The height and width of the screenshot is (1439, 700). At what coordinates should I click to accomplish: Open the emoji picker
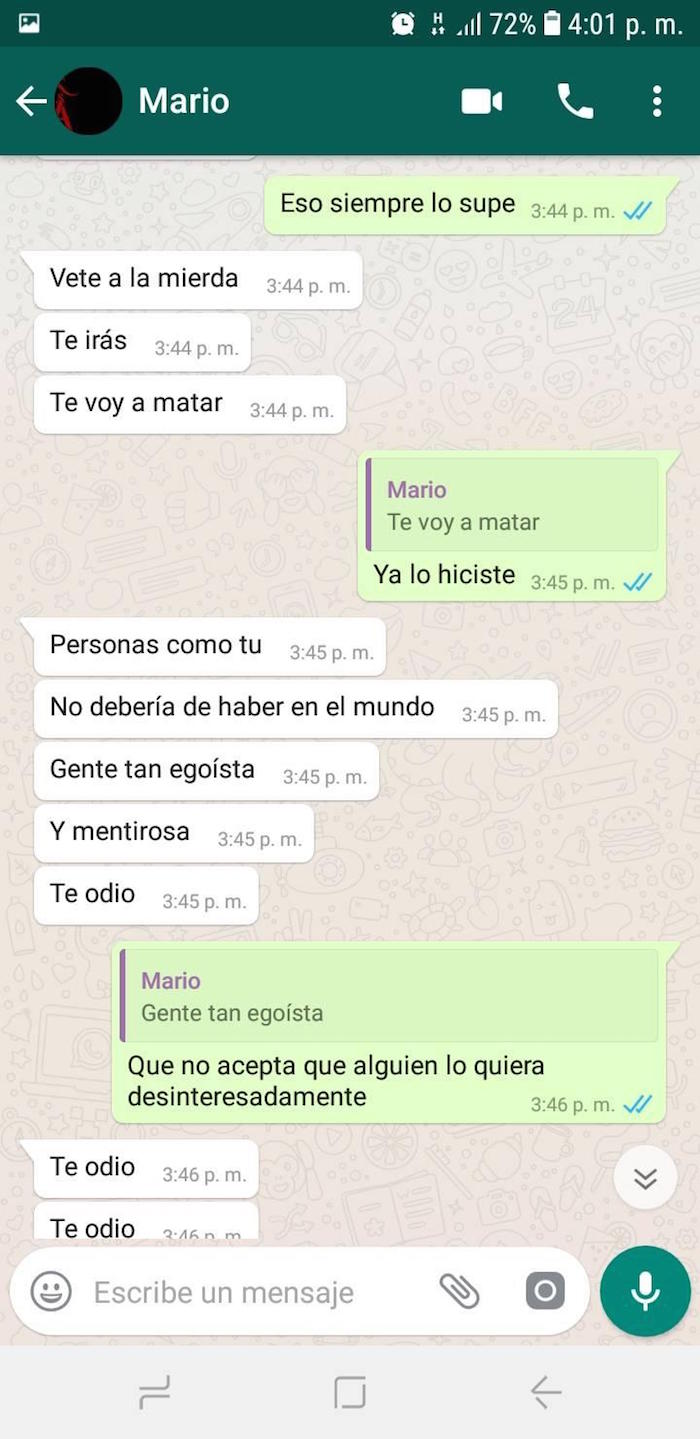(x=51, y=1291)
